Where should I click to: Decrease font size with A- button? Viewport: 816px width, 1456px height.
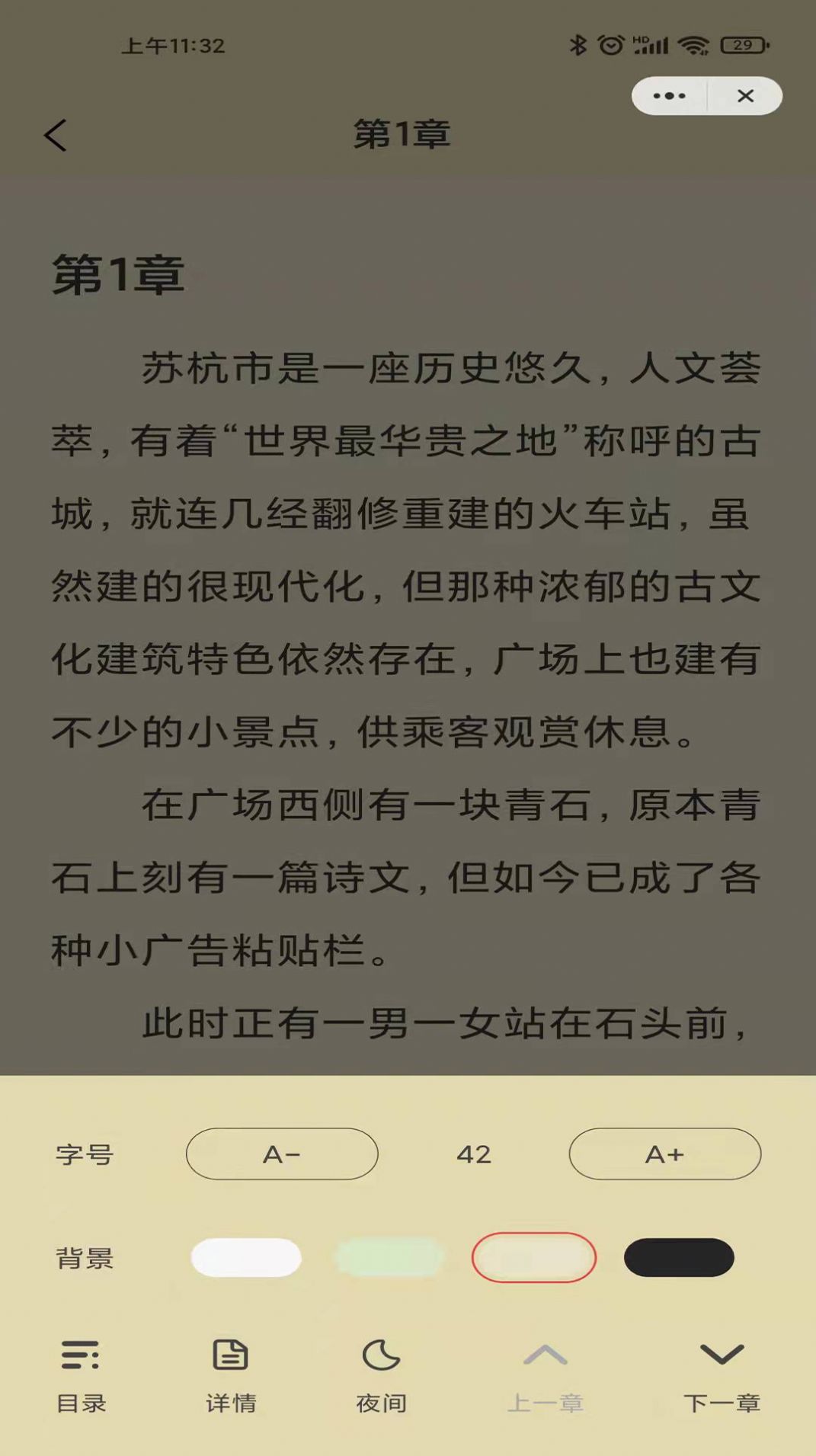point(282,1154)
